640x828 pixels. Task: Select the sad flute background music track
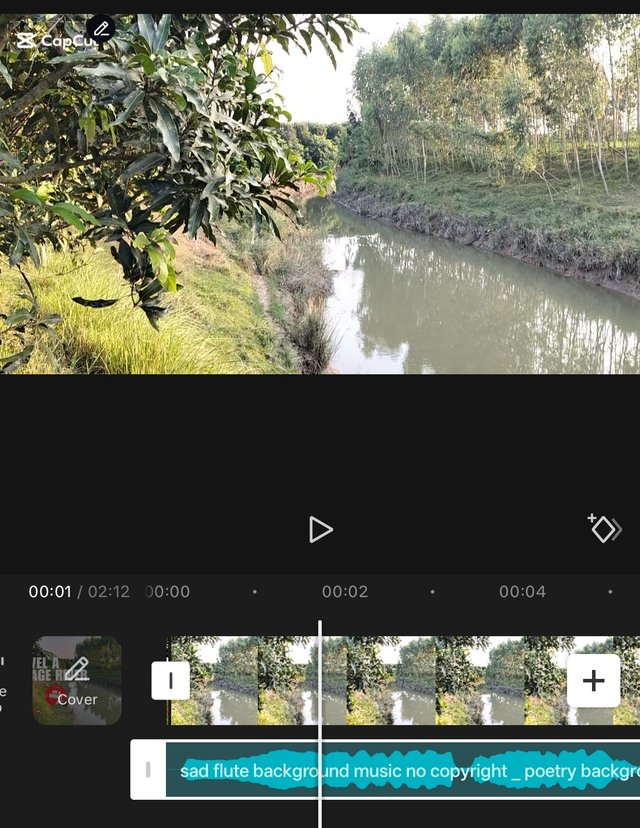[400, 770]
